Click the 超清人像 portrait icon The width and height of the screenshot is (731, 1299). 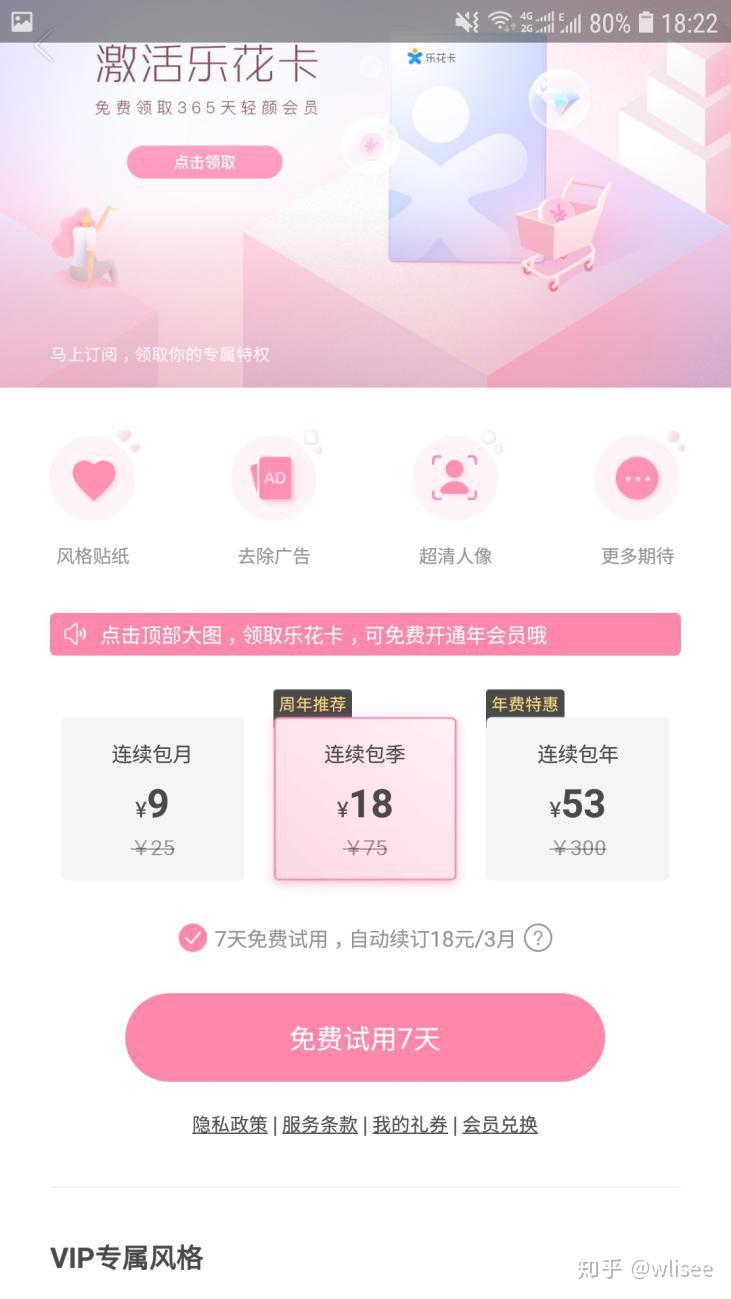tap(456, 477)
